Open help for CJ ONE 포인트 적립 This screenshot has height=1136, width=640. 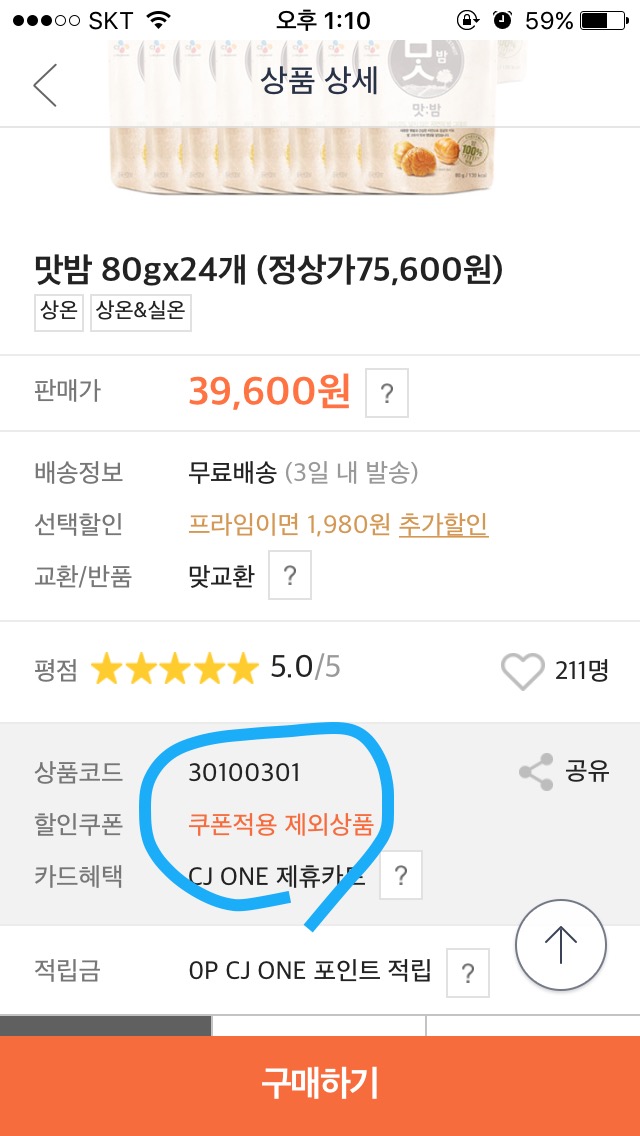tap(467, 973)
